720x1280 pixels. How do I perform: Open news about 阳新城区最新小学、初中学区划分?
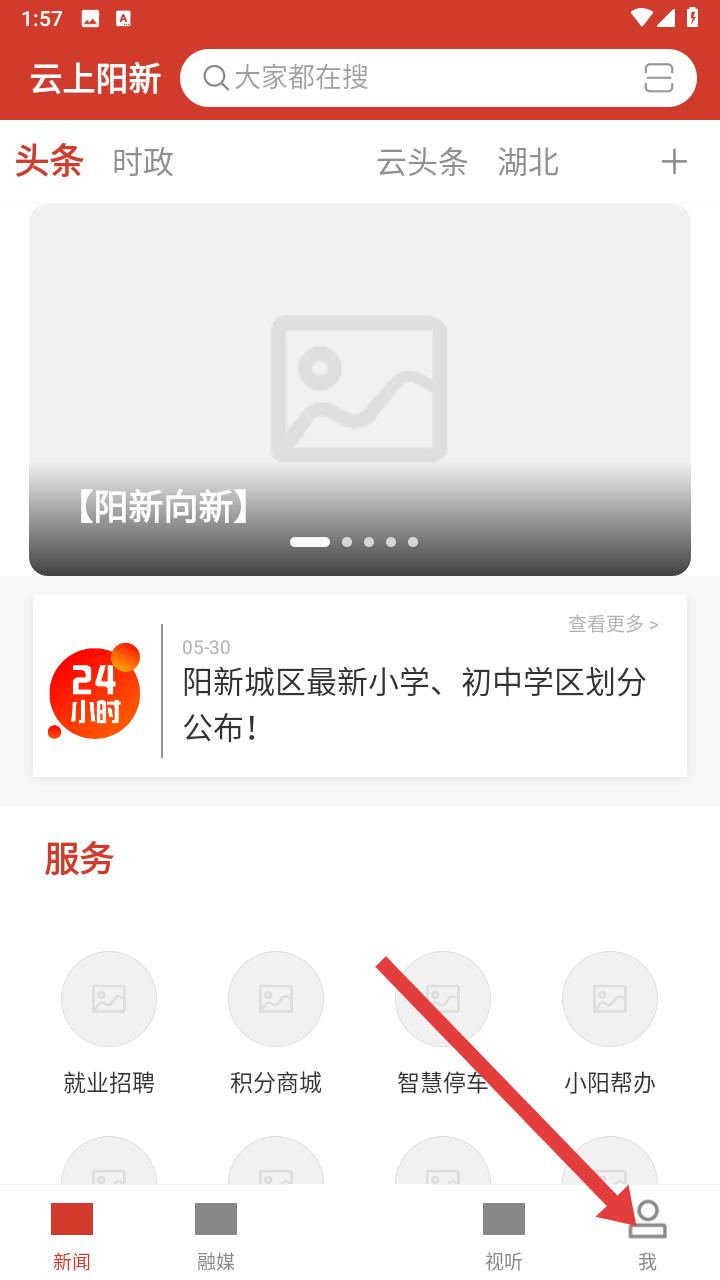click(x=414, y=704)
